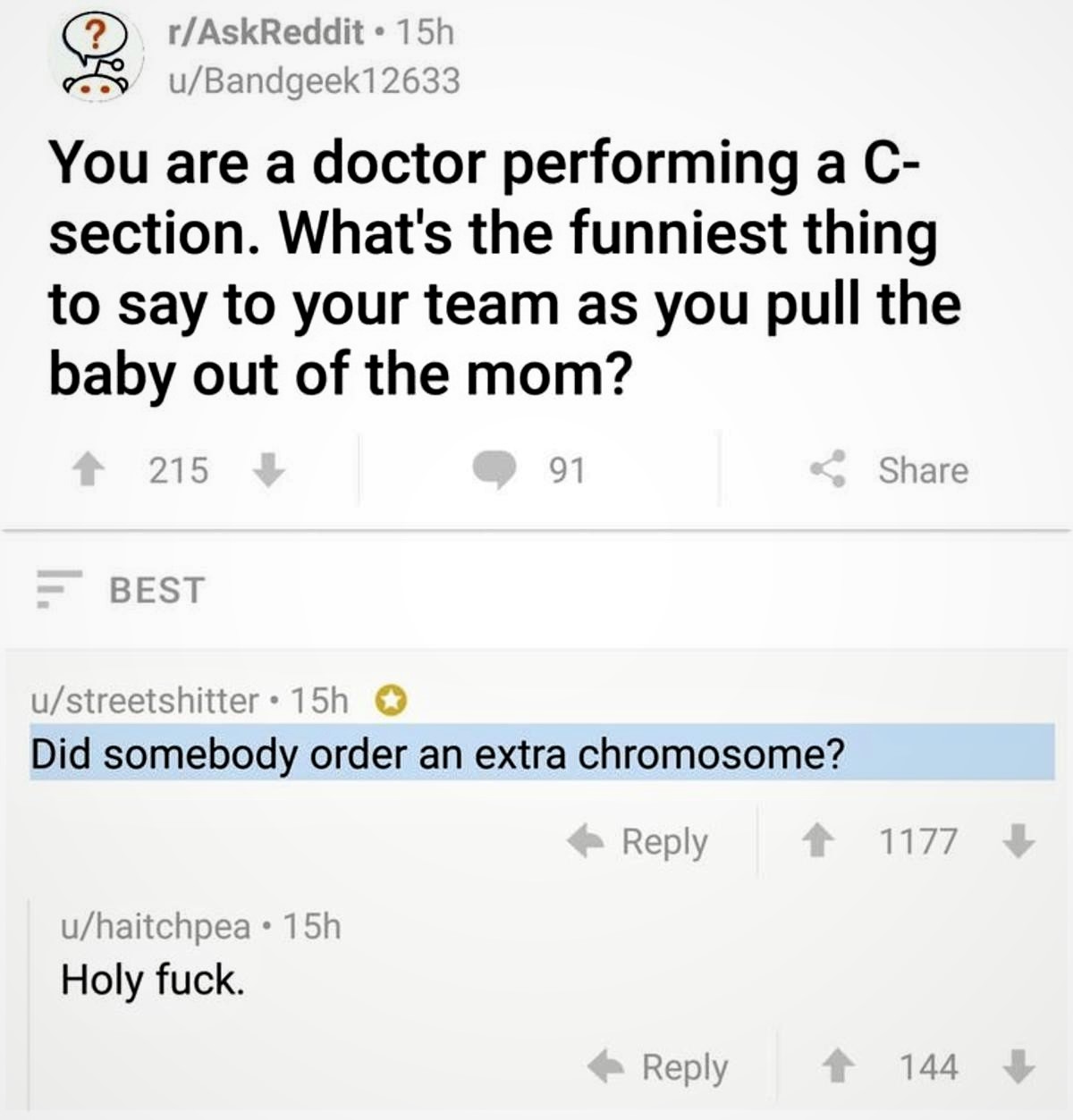Downvote the AskReddit post
The width and height of the screenshot is (1073, 1120).
[269, 470]
